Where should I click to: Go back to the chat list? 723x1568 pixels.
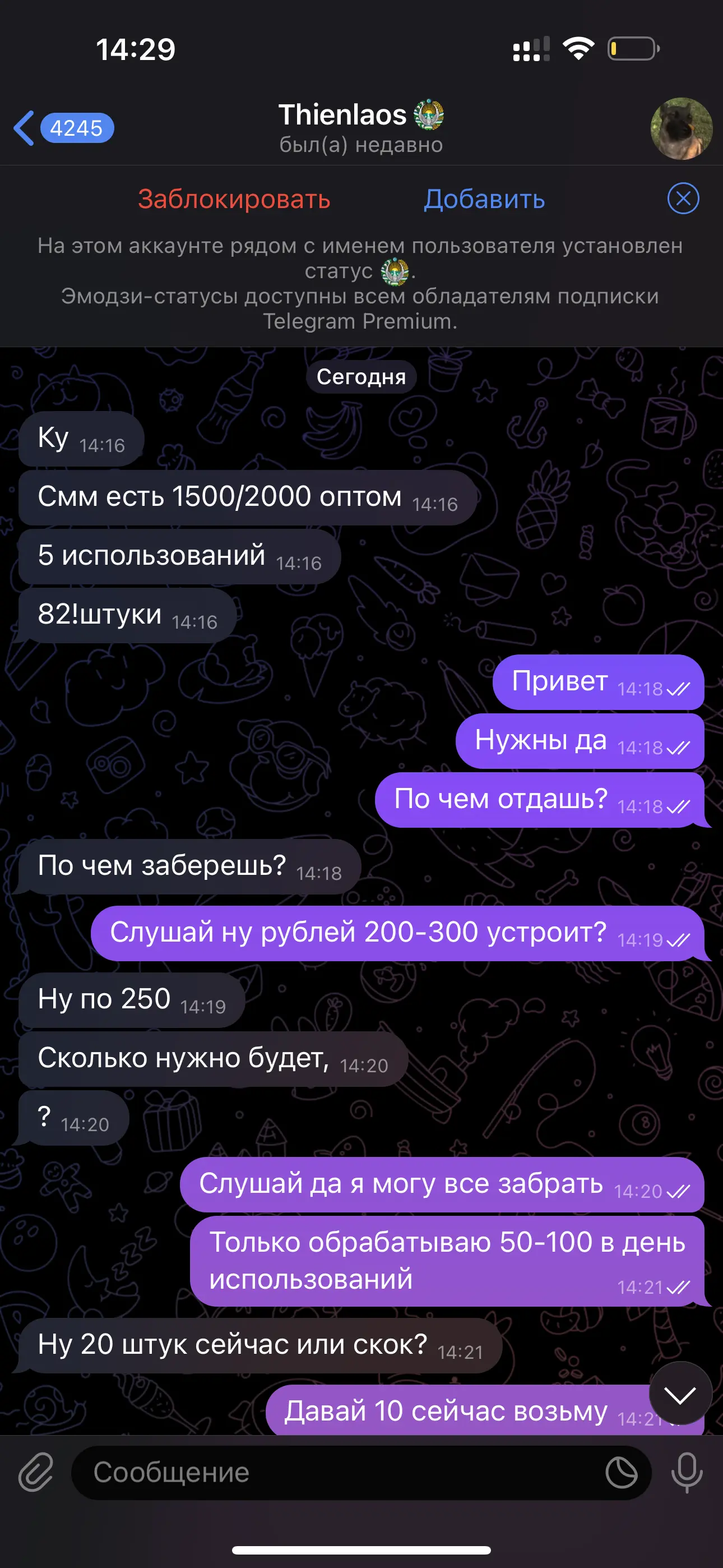[x=63, y=128]
